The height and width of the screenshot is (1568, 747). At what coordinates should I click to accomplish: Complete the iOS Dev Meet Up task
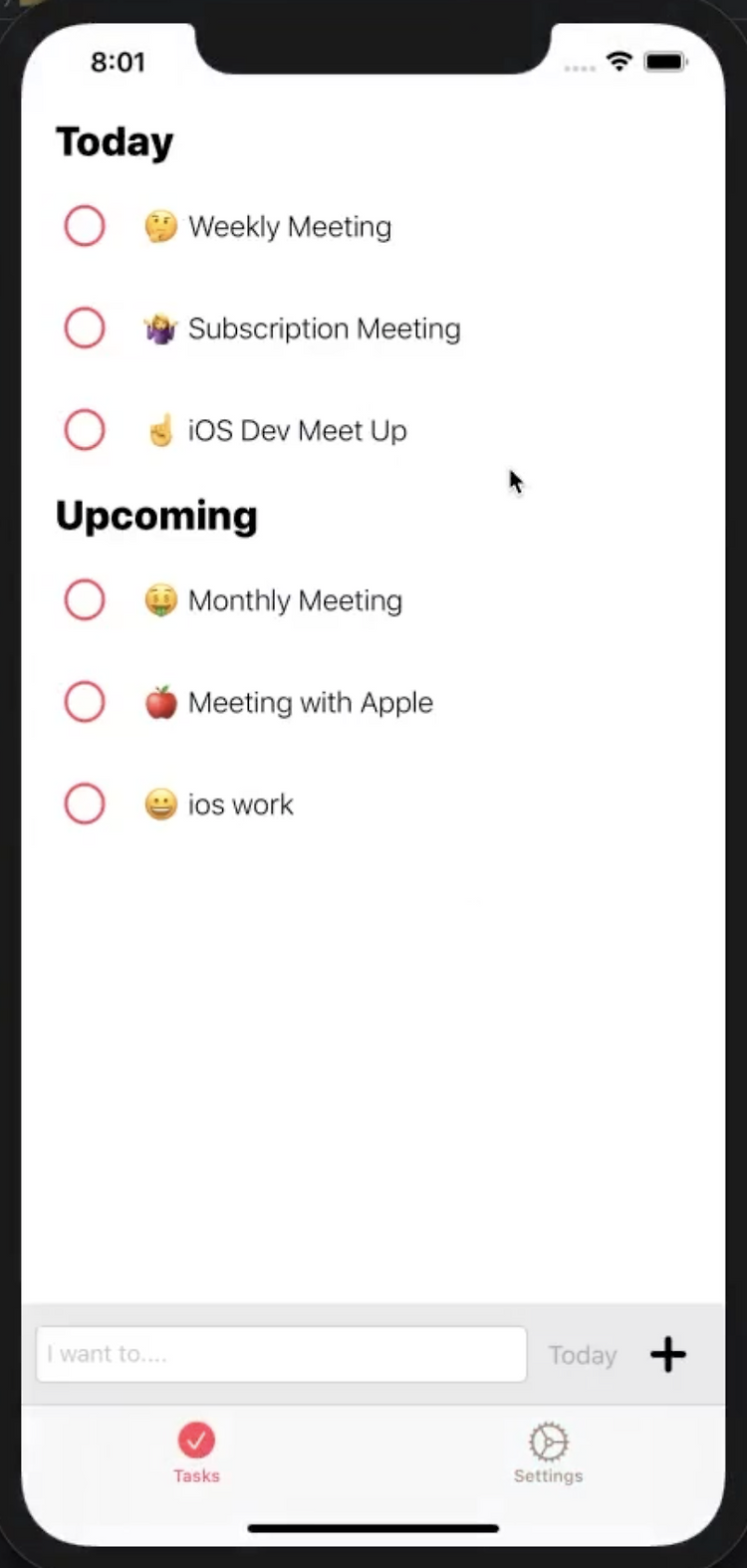pyautogui.click(x=85, y=430)
